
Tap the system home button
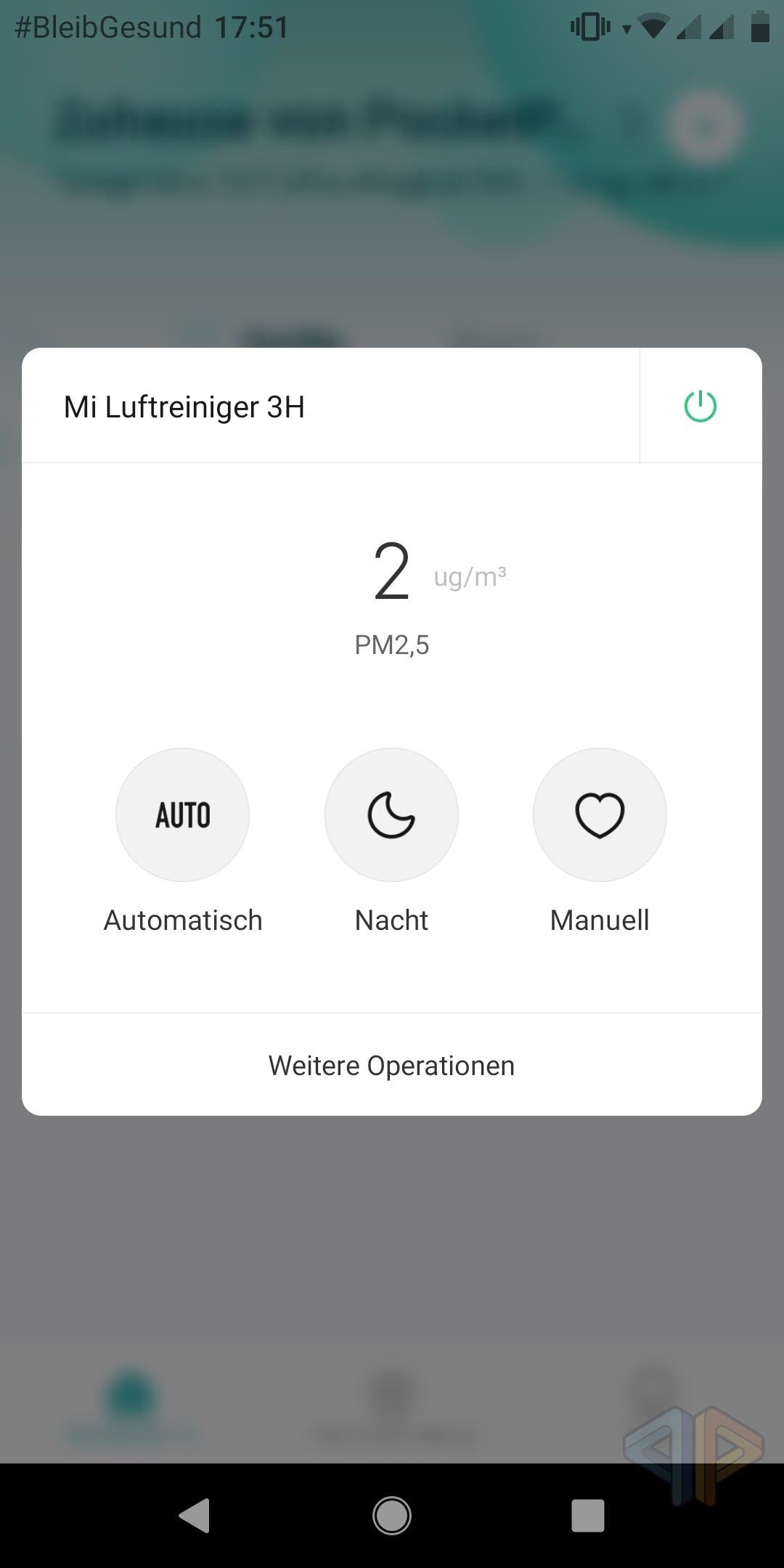(x=392, y=1516)
